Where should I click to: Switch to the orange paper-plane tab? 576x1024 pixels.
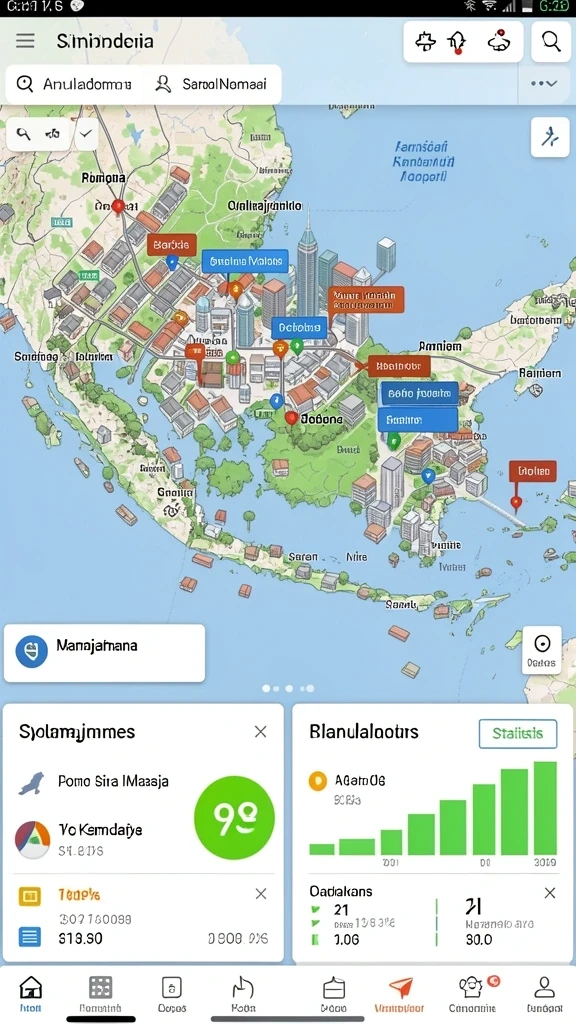400,994
